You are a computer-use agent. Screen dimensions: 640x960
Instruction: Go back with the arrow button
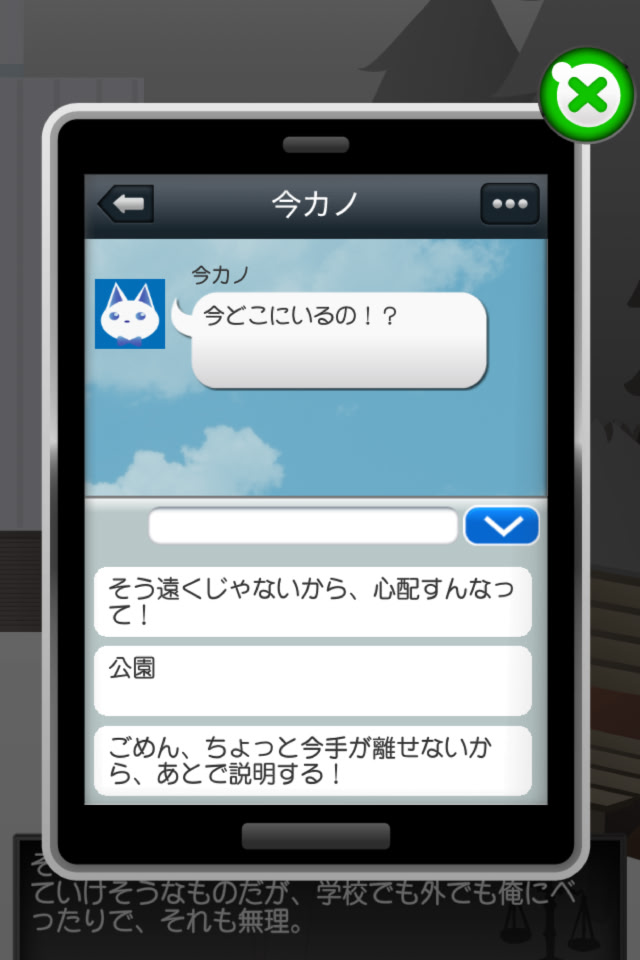[125, 204]
